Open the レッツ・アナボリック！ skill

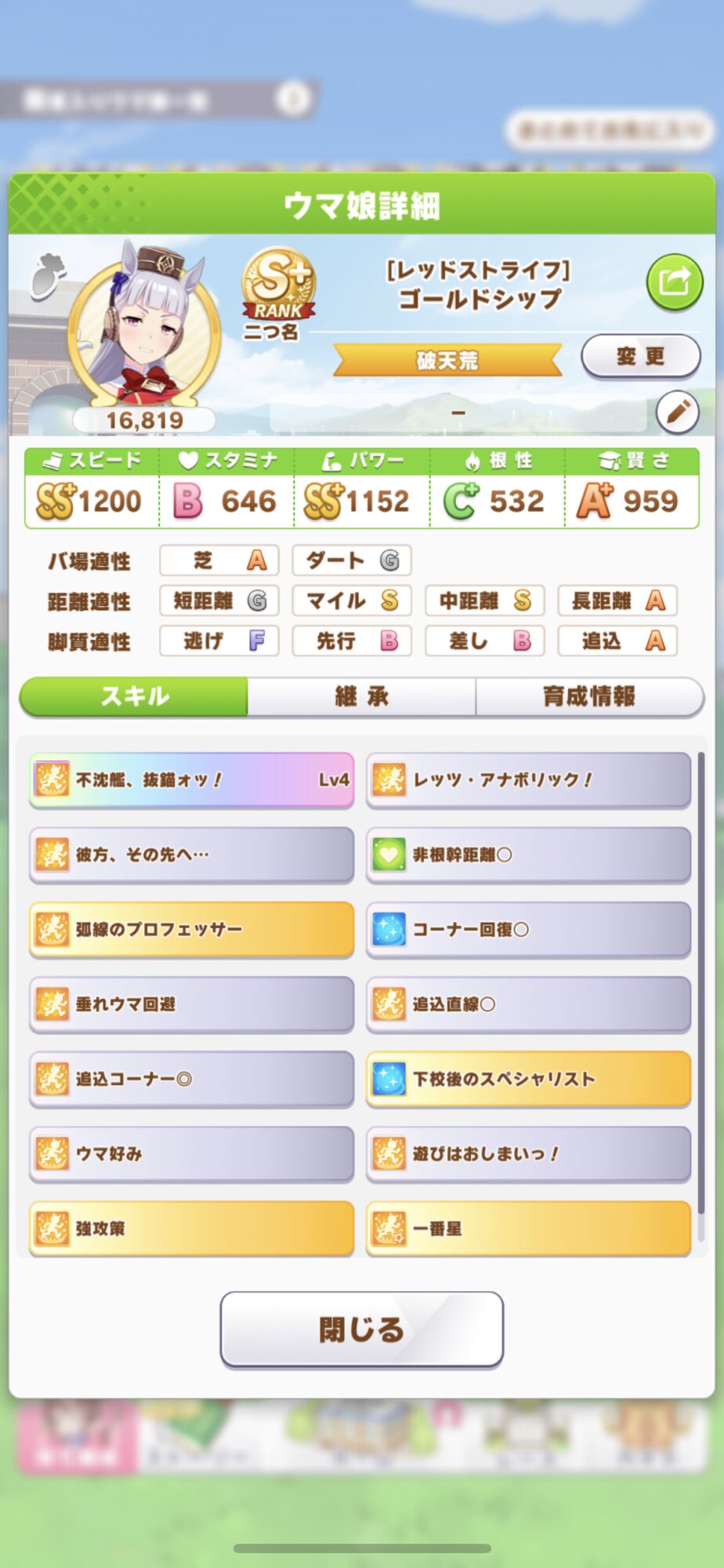[x=528, y=780]
